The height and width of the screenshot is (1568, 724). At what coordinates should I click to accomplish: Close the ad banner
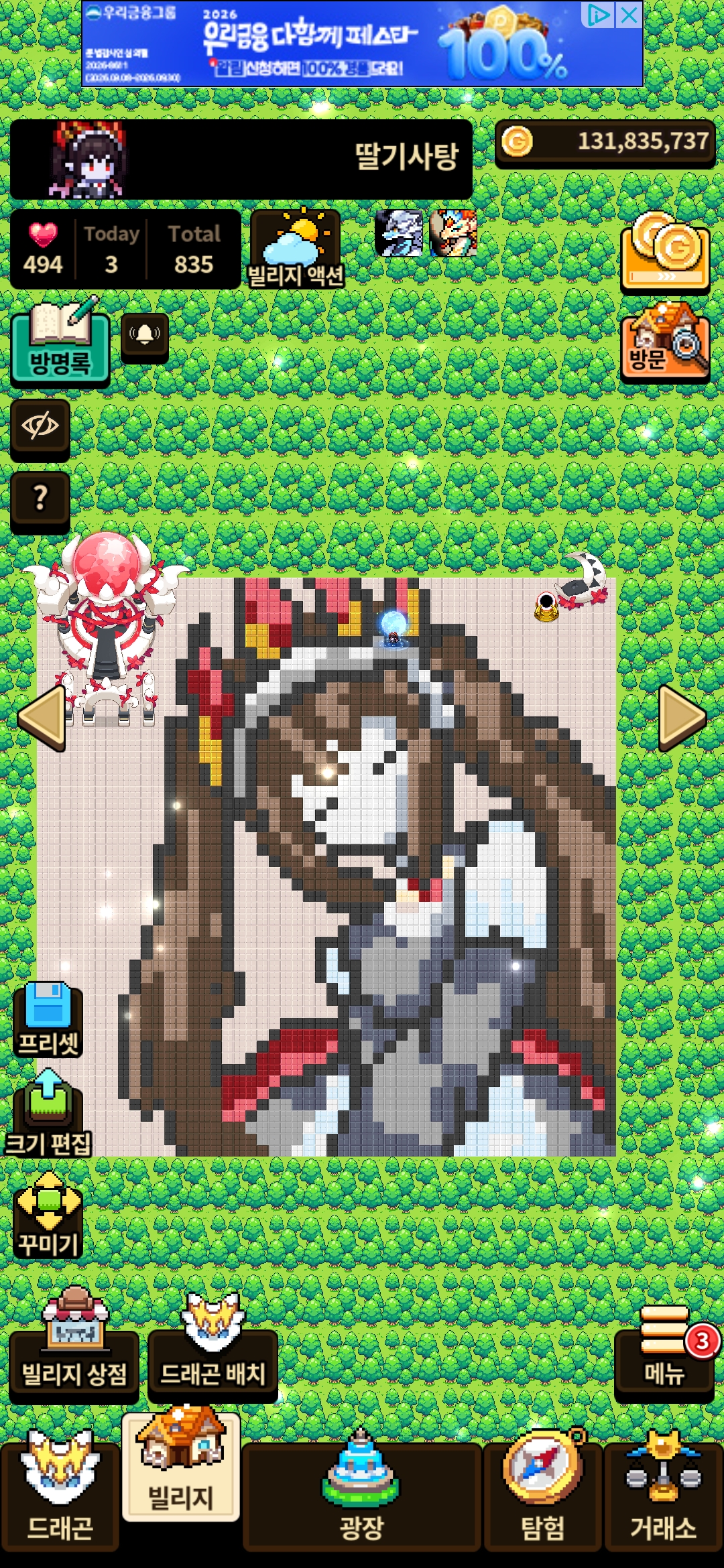pos(629,15)
